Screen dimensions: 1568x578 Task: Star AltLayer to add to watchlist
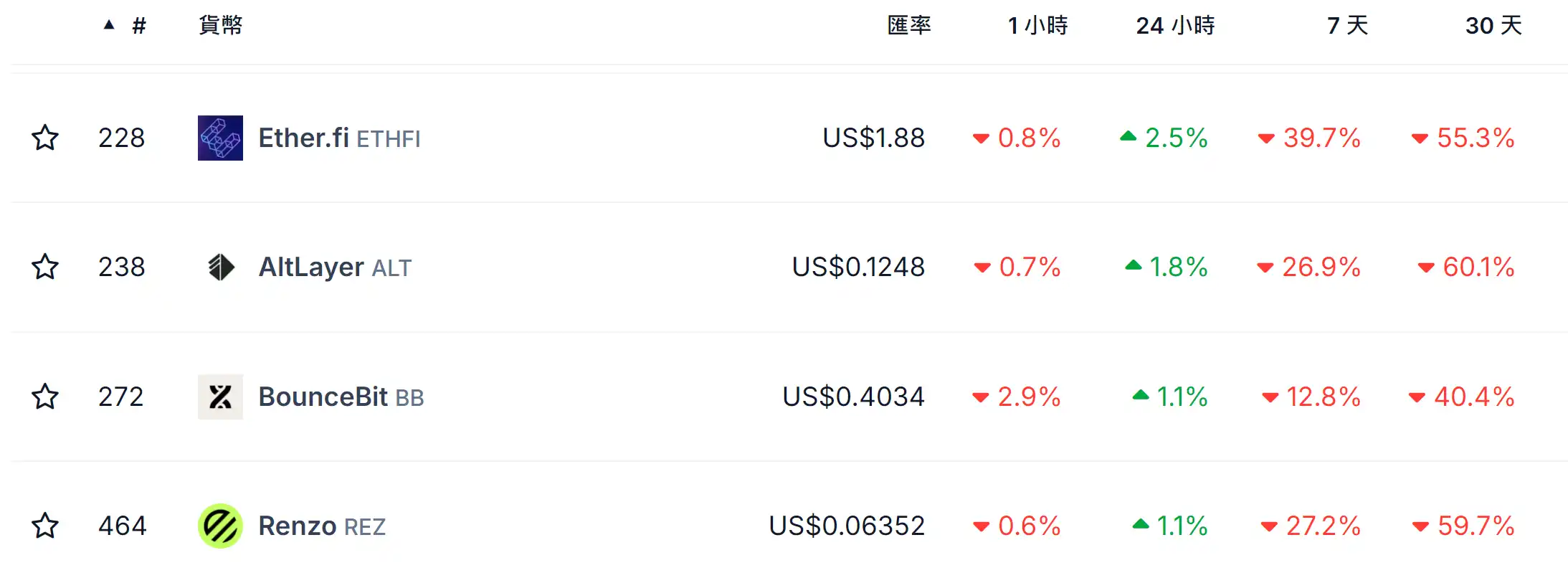coord(45,267)
